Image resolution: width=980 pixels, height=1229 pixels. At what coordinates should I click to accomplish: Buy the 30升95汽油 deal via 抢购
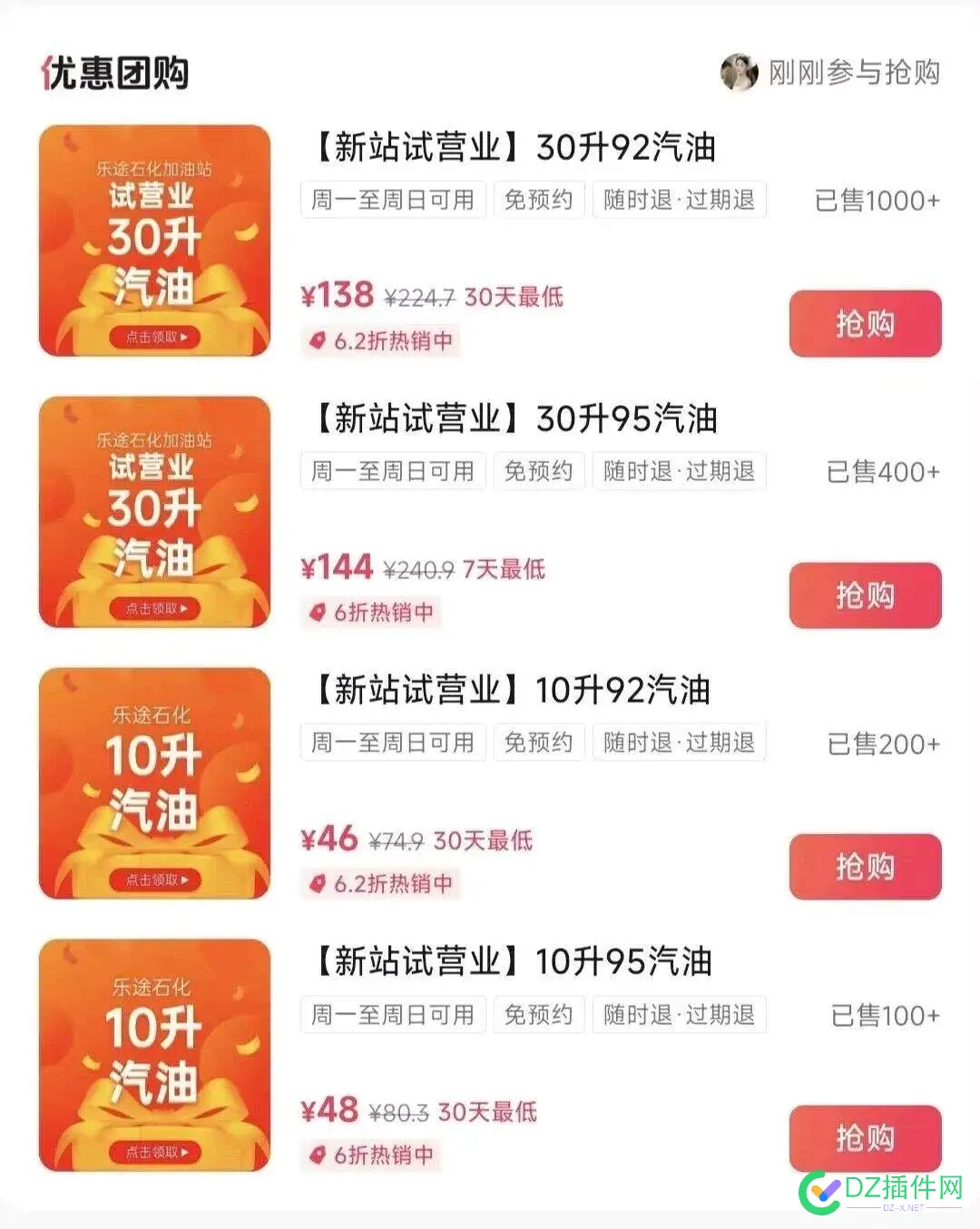(865, 595)
